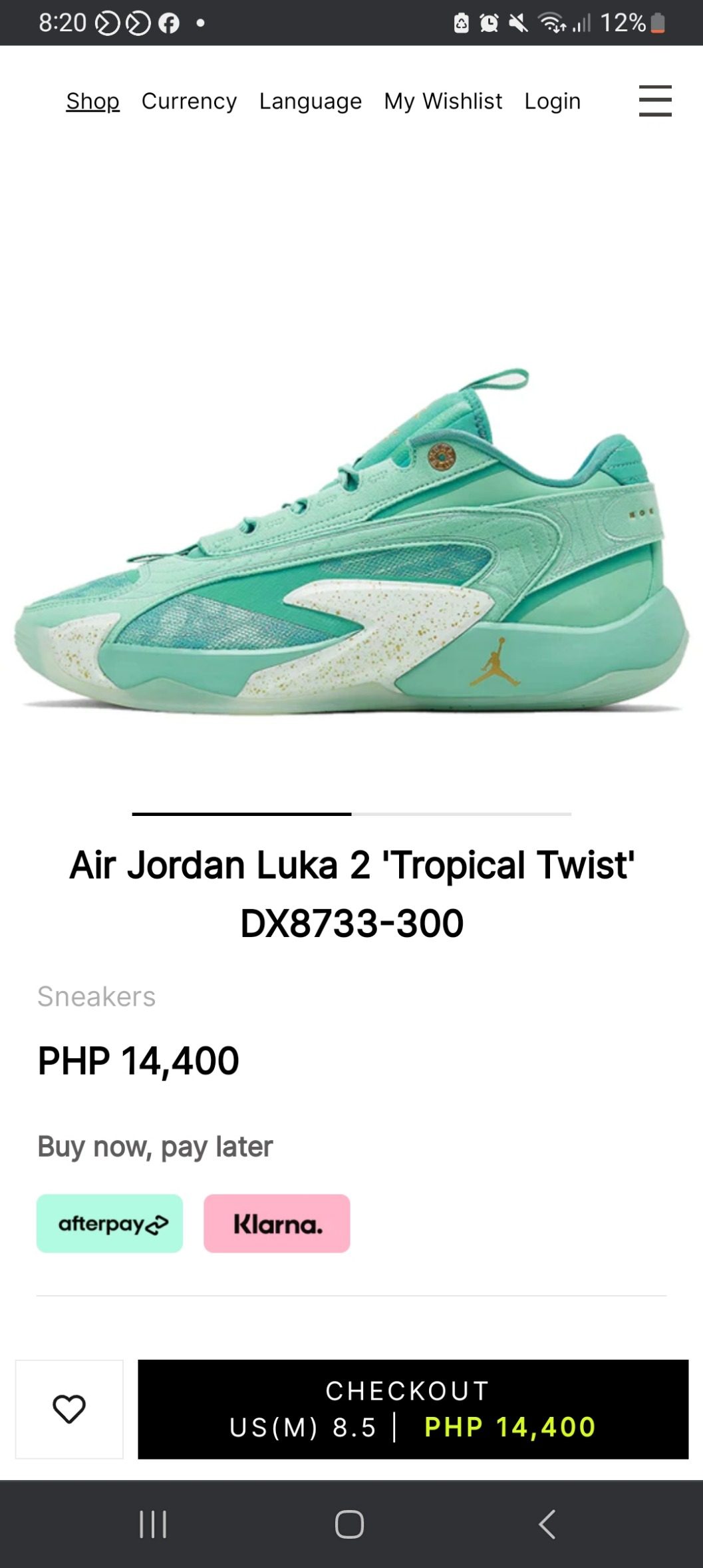Open the Login page
Image resolution: width=703 pixels, height=1568 pixels.
pos(552,101)
